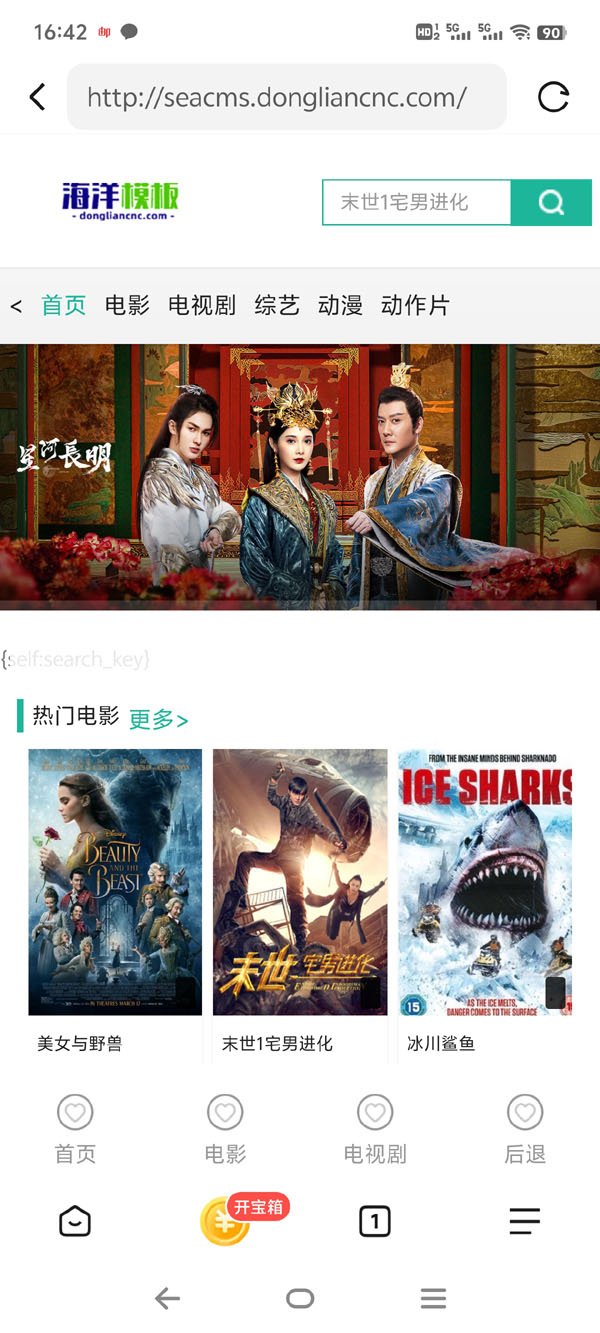This screenshot has height=1333, width=600.
Task: Focus the site search box
Action: point(416,202)
